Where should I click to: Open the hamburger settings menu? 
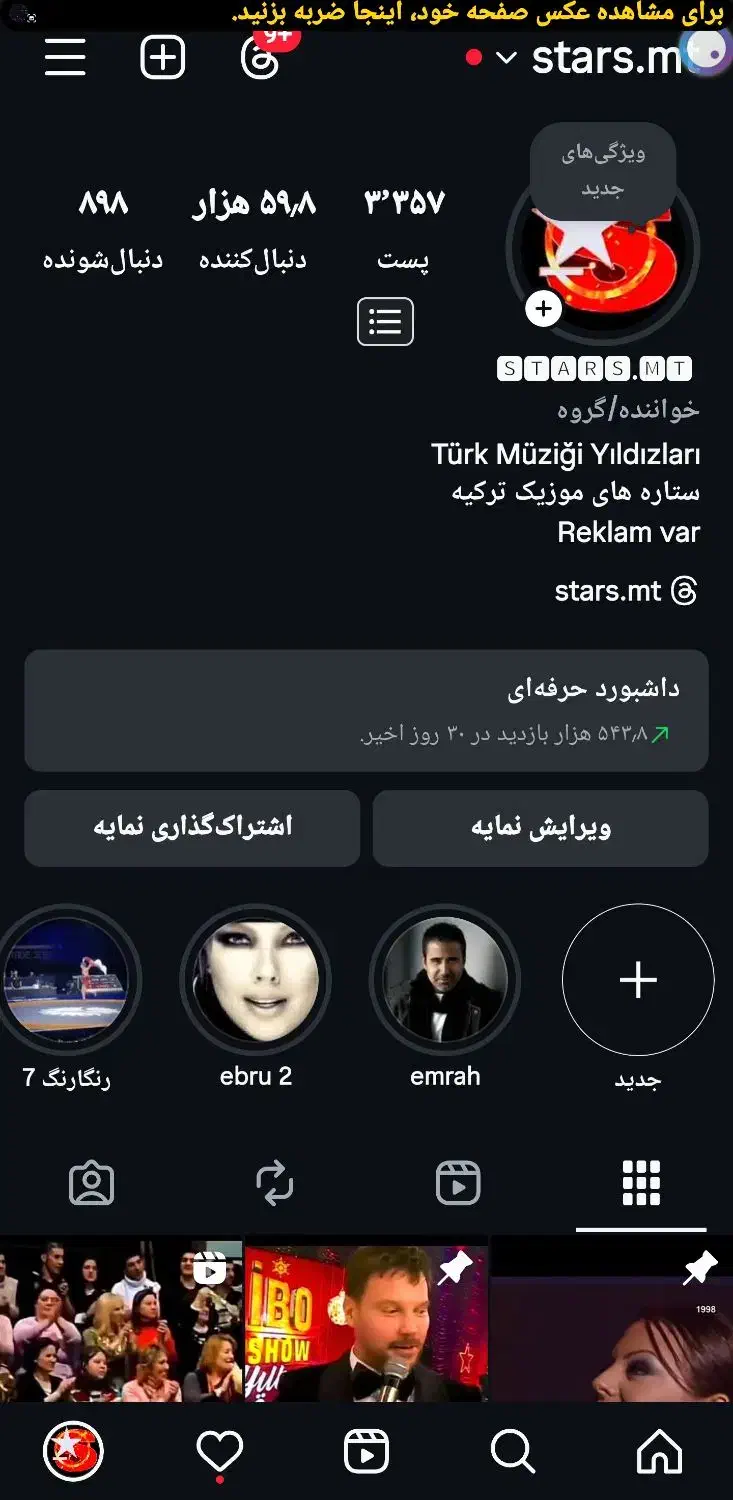pos(64,59)
